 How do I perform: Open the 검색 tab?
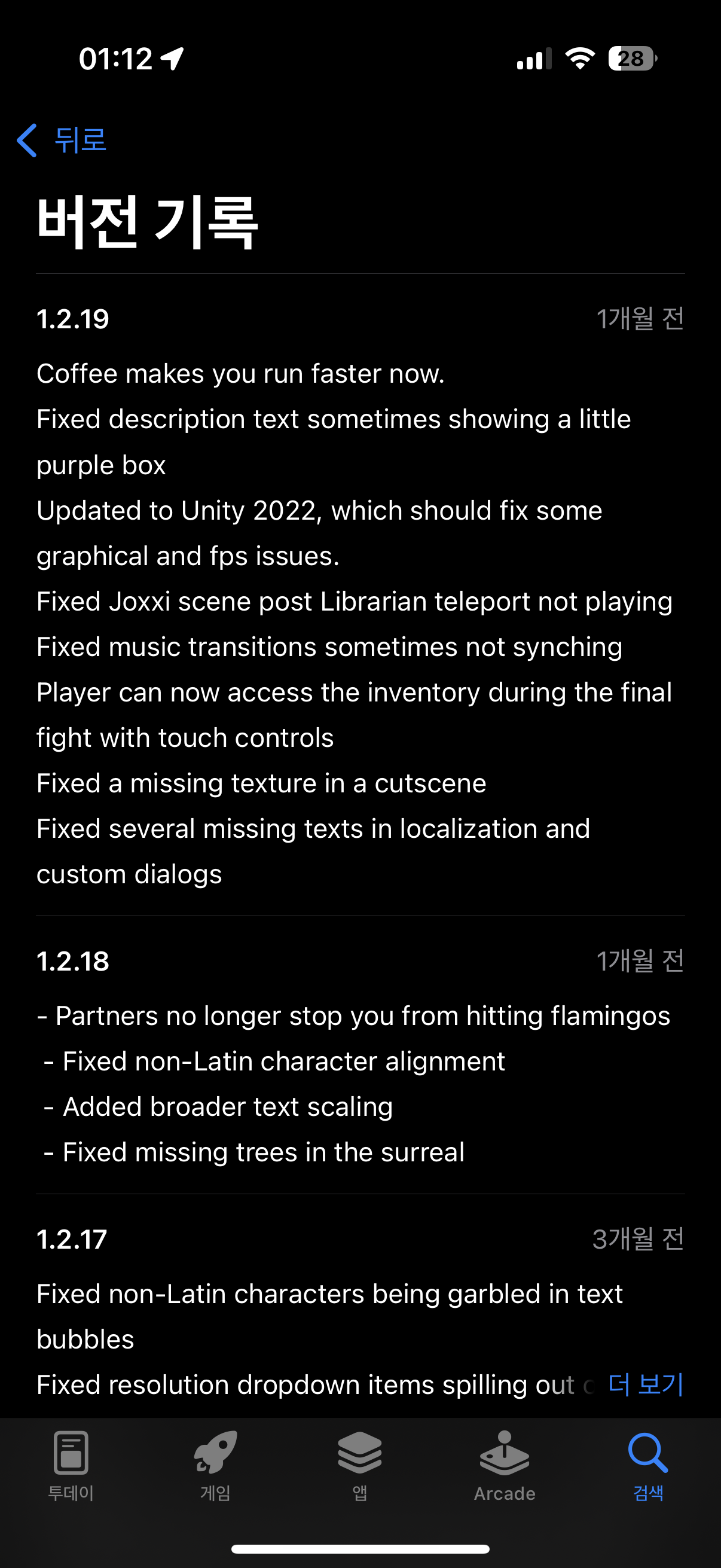click(648, 1466)
